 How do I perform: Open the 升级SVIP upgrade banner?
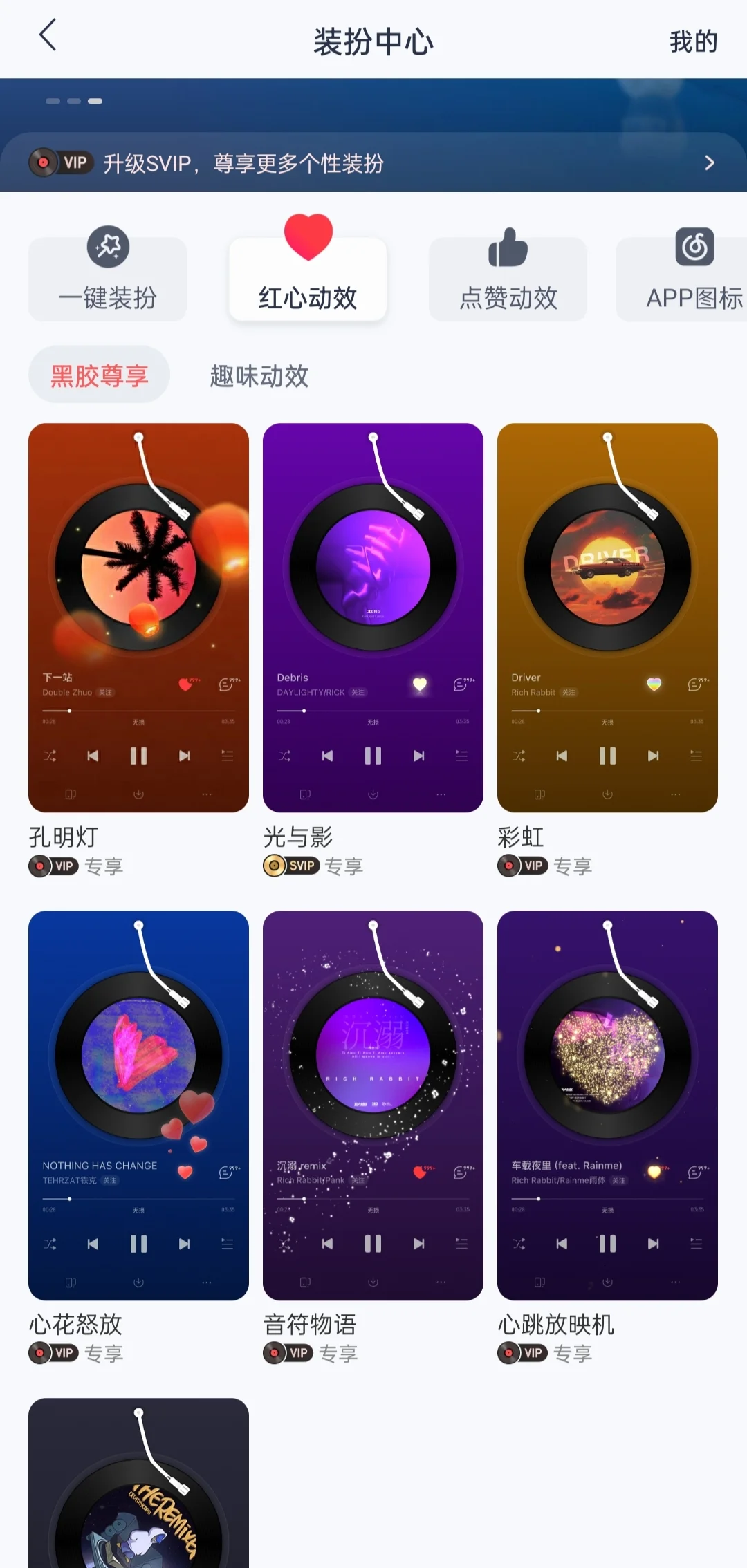point(373,163)
